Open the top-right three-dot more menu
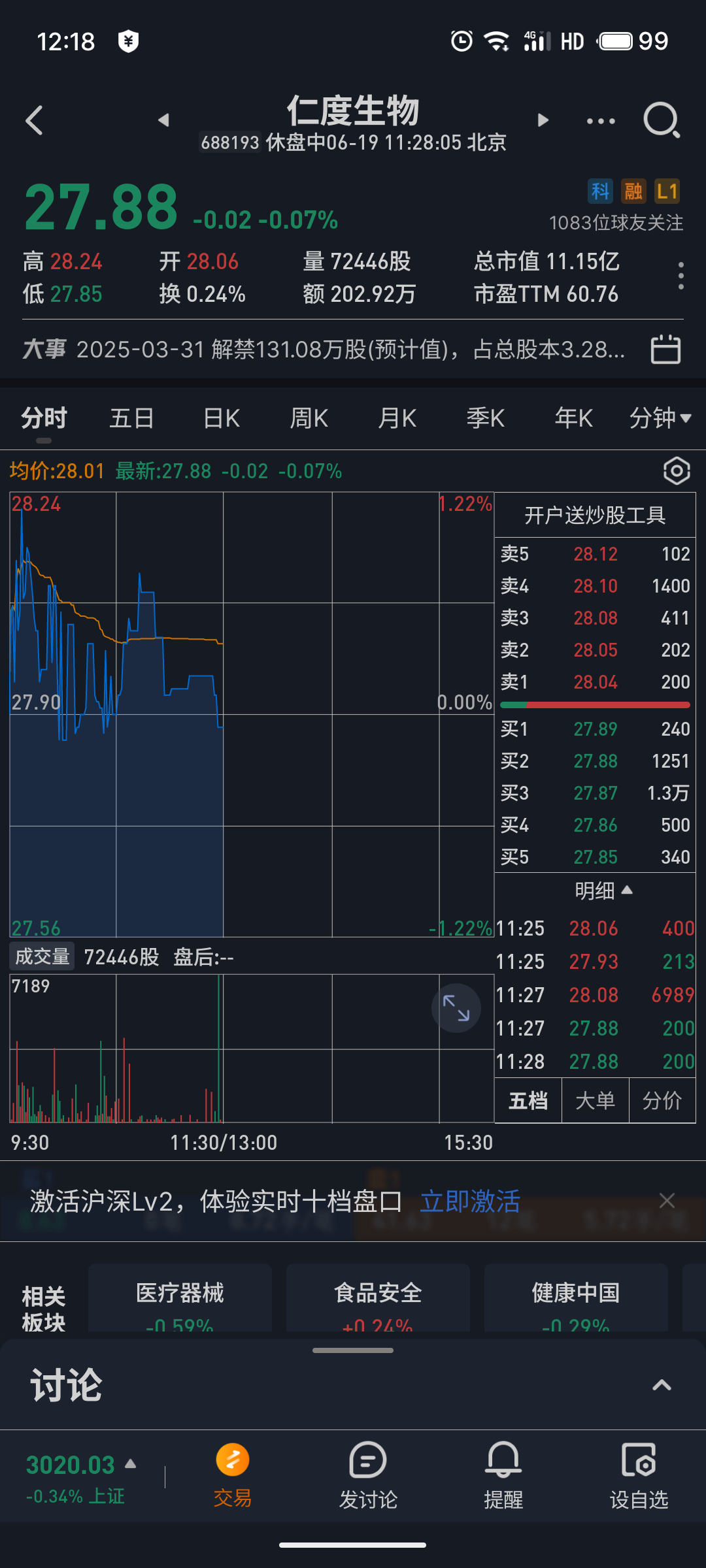This screenshot has height=1568, width=706. click(x=599, y=121)
